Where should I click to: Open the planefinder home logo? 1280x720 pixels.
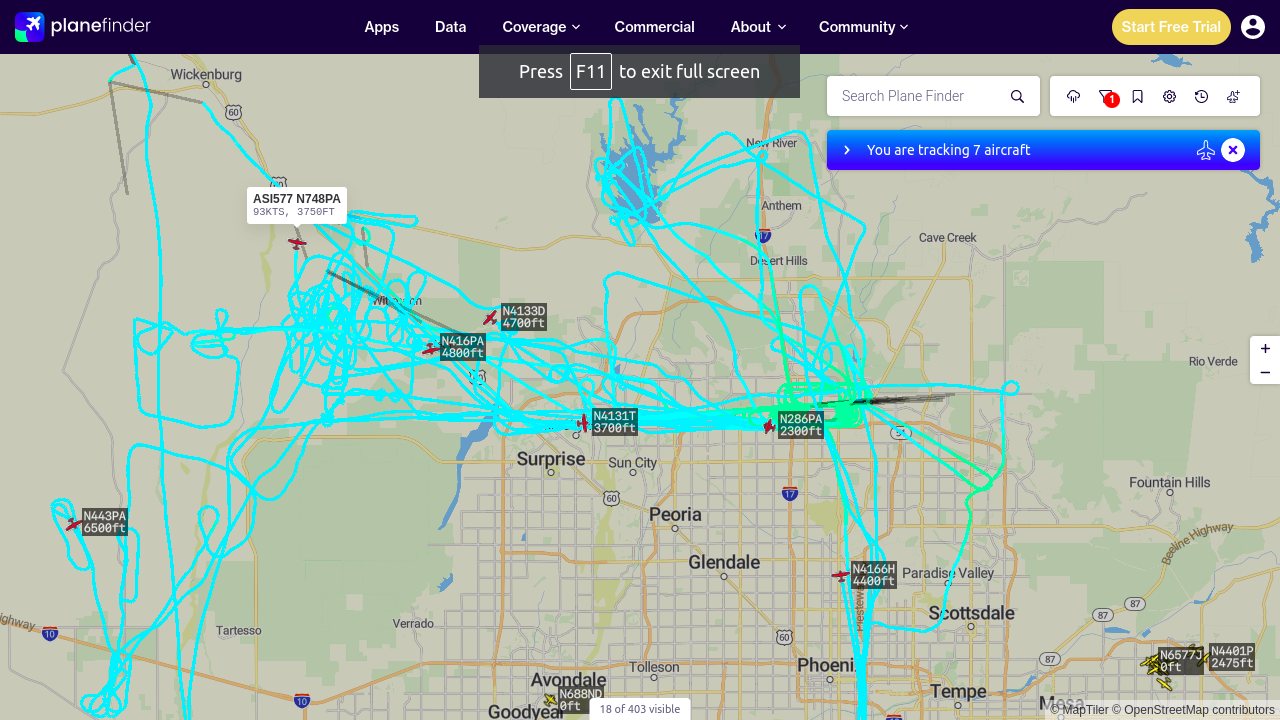click(83, 26)
